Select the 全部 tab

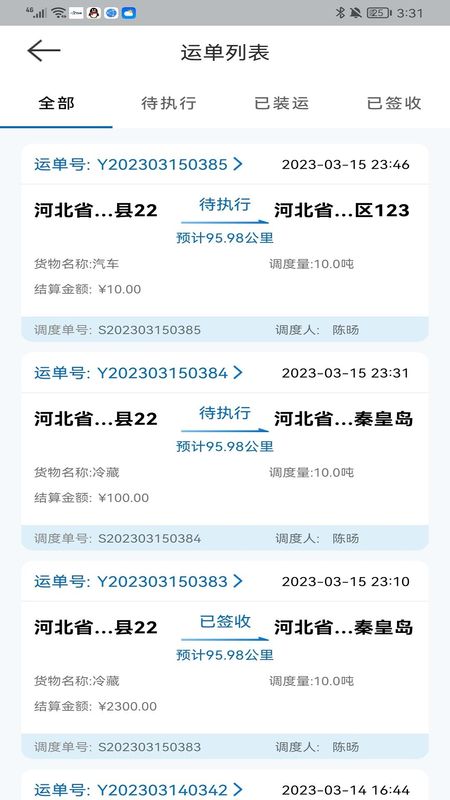pos(56,103)
